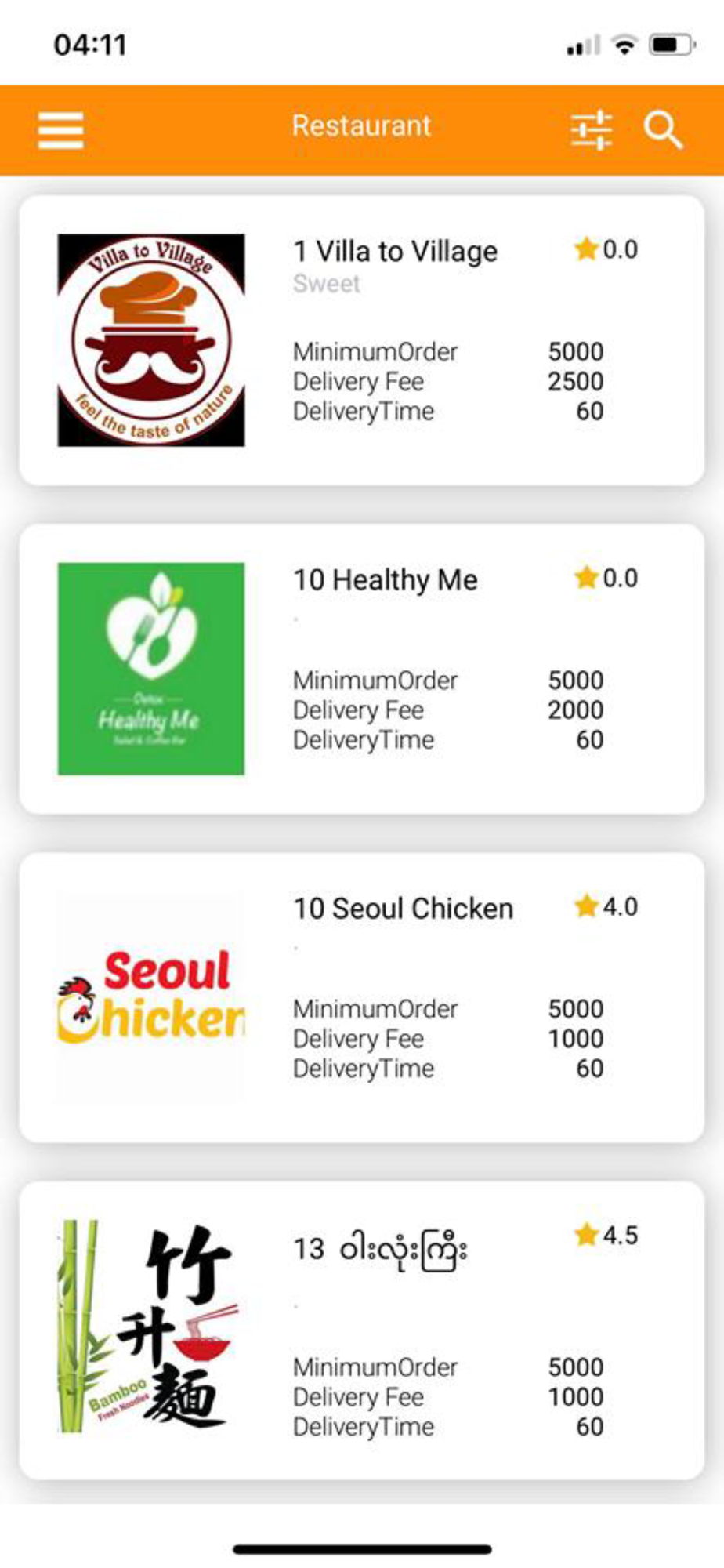Tap the search magnifier icon
724x1568 pixels.
pyautogui.click(x=663, y=129)
